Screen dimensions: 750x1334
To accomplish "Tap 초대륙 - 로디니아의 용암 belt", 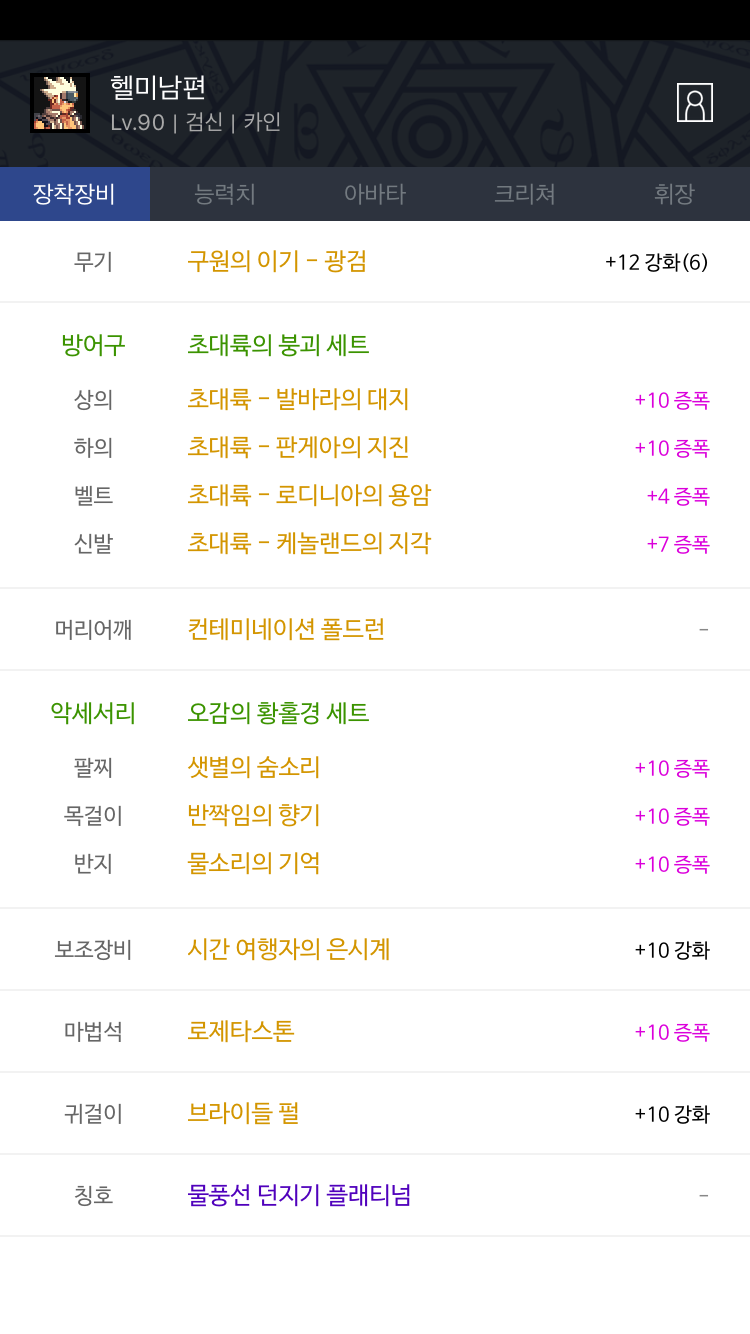I will (x=309, y=495).
